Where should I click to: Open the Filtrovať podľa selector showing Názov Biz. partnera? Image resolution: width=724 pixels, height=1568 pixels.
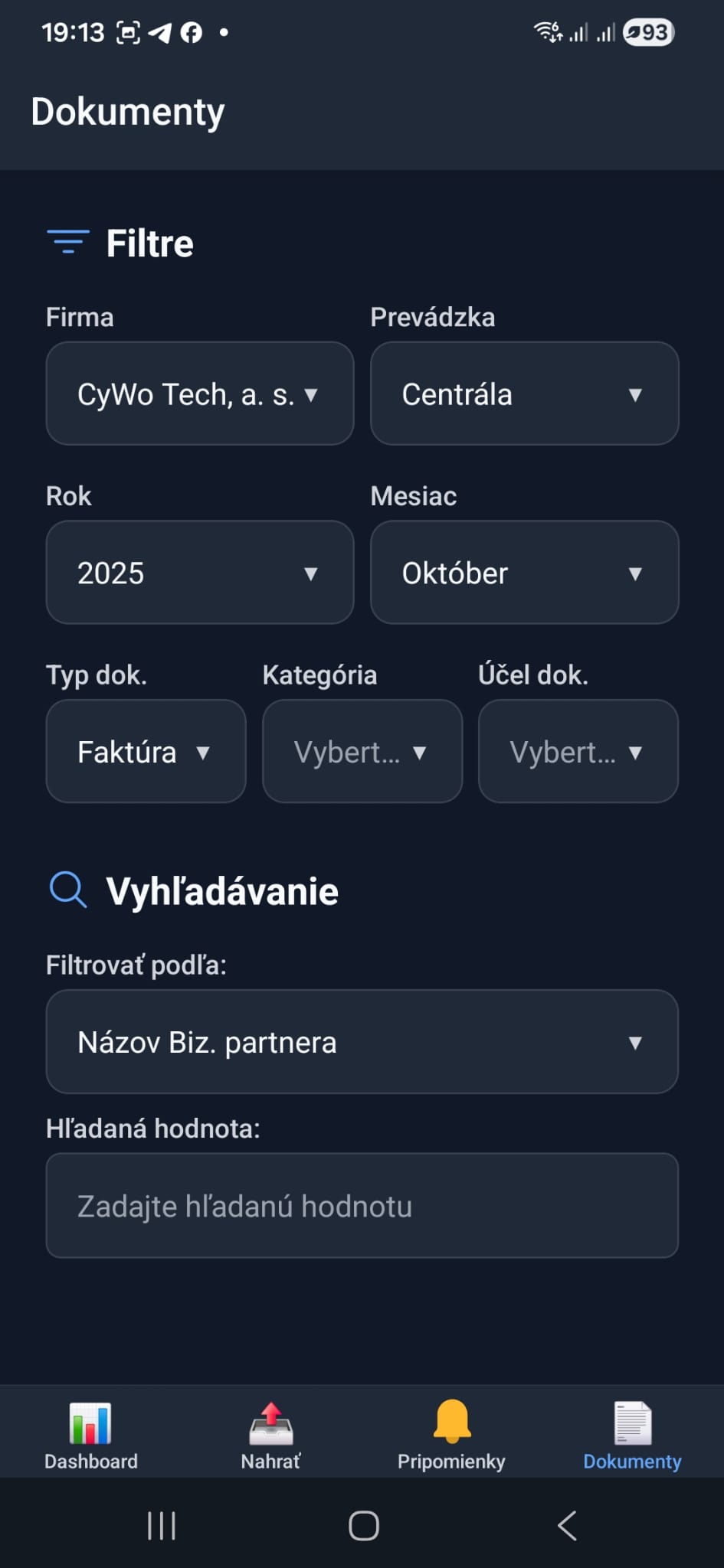click(x=362, y=1042)
